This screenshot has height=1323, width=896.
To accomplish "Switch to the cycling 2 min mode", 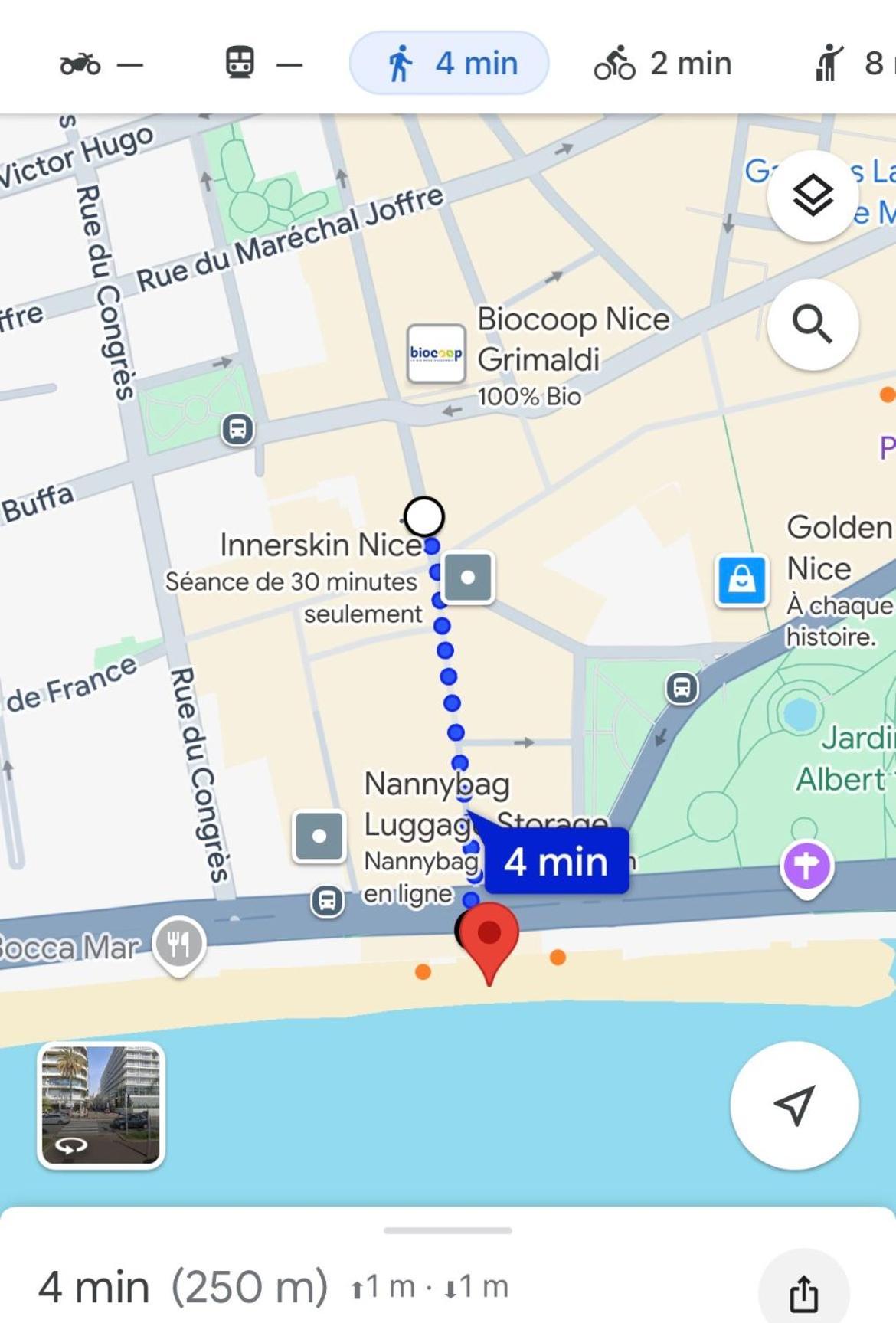I will (663, 64).
